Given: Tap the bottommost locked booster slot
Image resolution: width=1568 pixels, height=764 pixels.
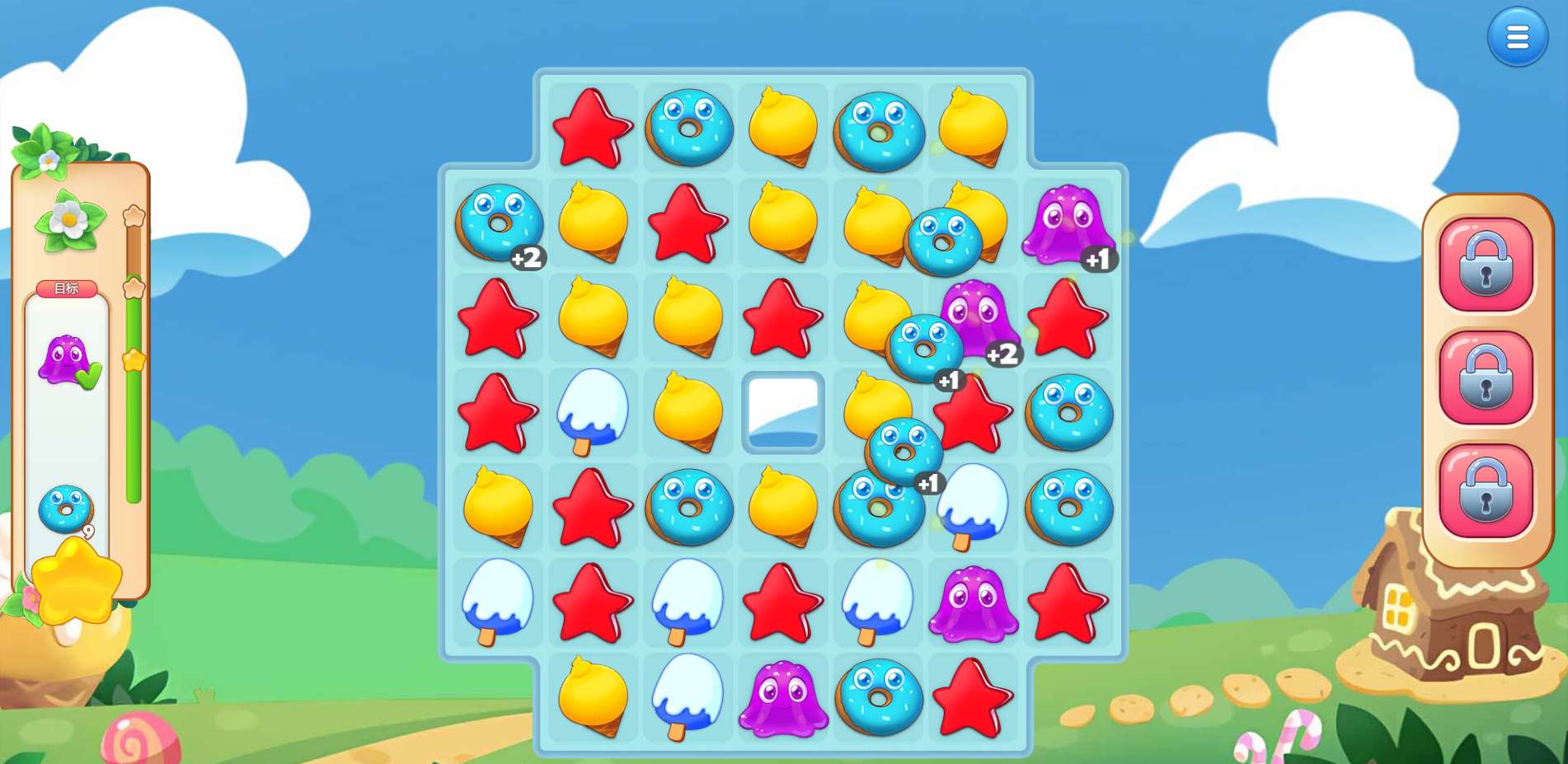Looking at the screenshot, I should point(1486,490).
